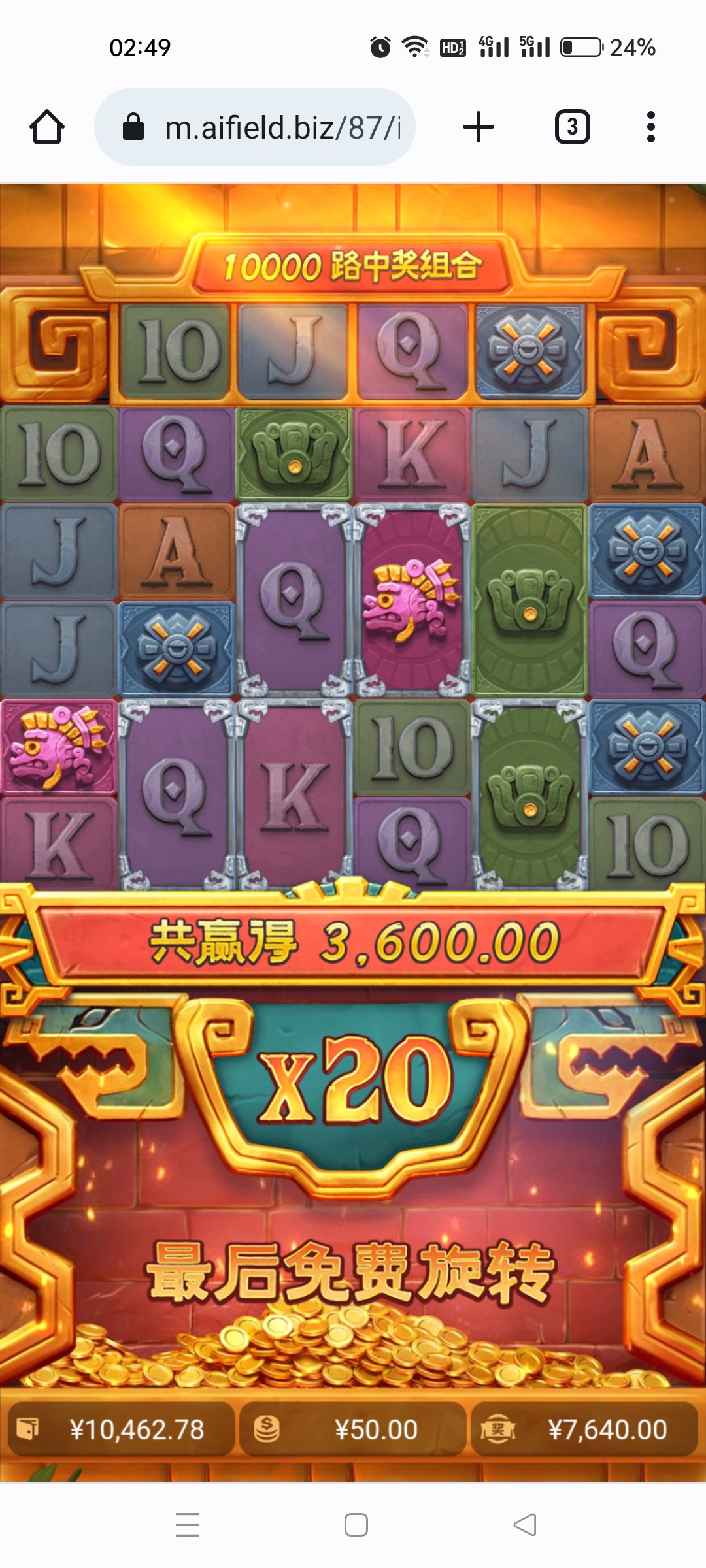
Task: Go back using system navigation
Action: click(x=524, y=1525)
